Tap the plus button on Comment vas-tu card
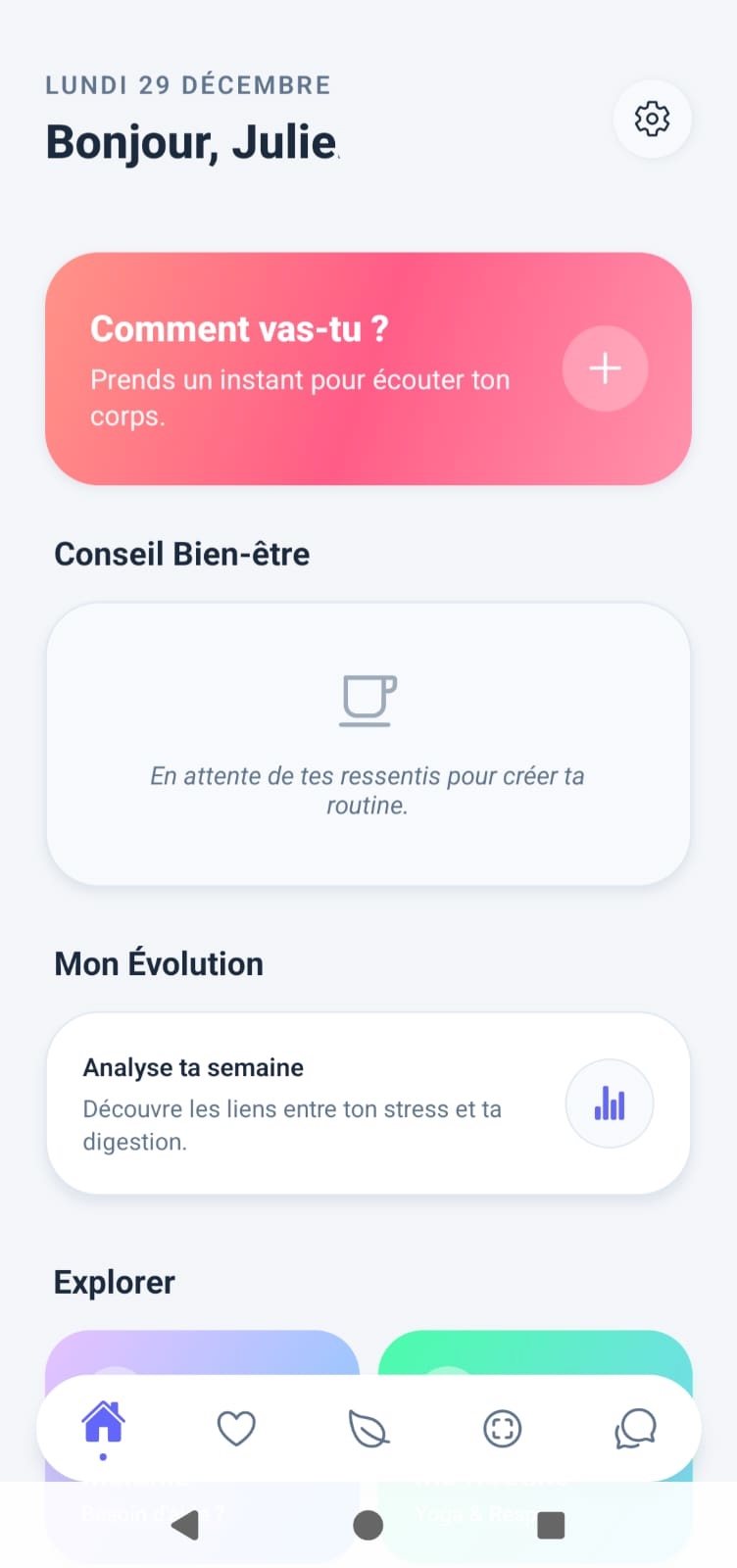Image resolution: width=737 pixels, height=1568 pixels. click(x=605, y=368)
